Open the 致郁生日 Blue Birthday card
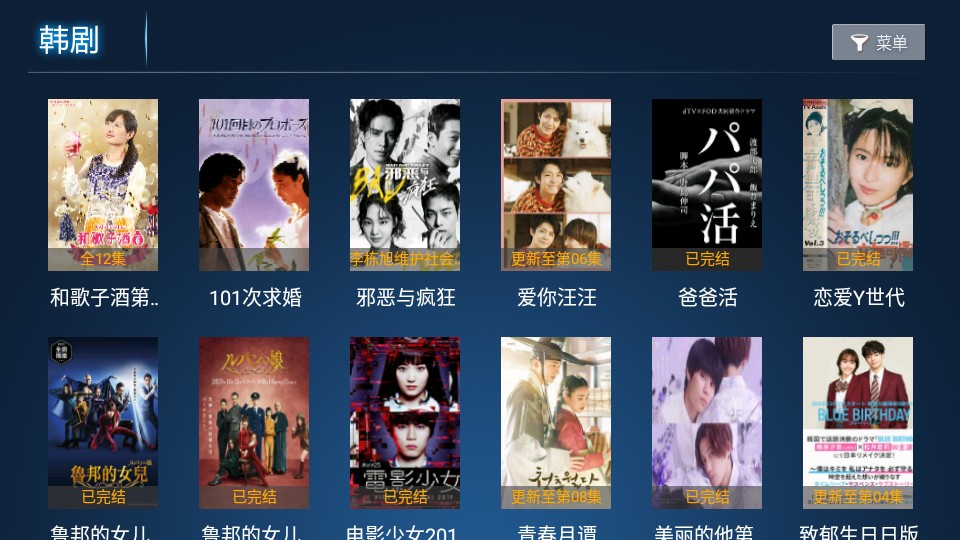The image size is (960, 540). [x=858, y=422]
